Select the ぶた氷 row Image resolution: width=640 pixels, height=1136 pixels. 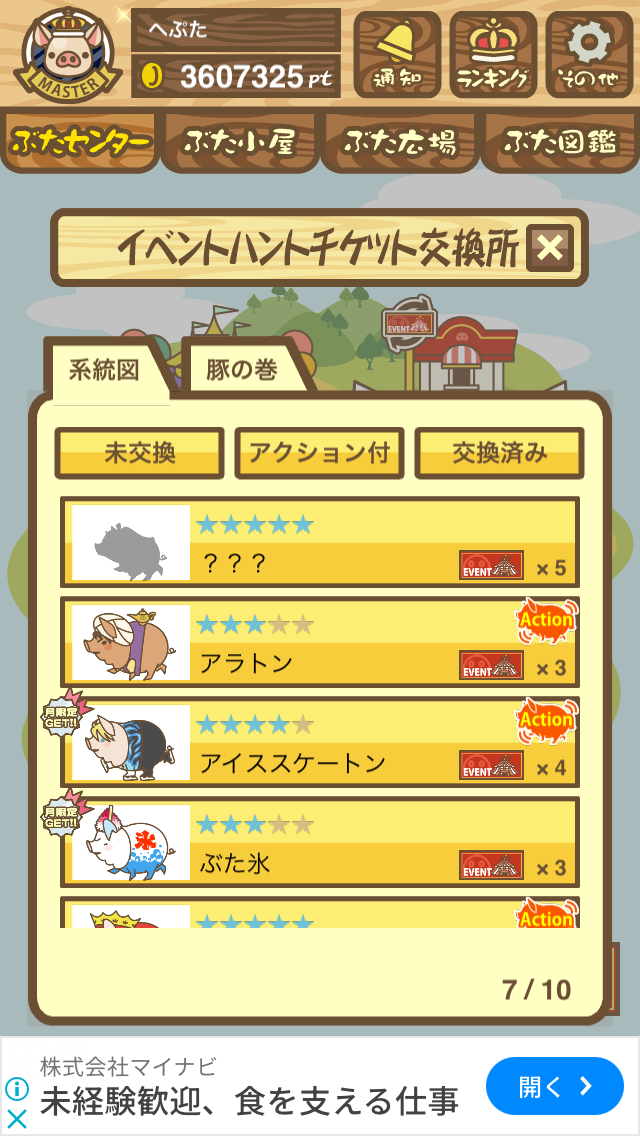[320, 843]
